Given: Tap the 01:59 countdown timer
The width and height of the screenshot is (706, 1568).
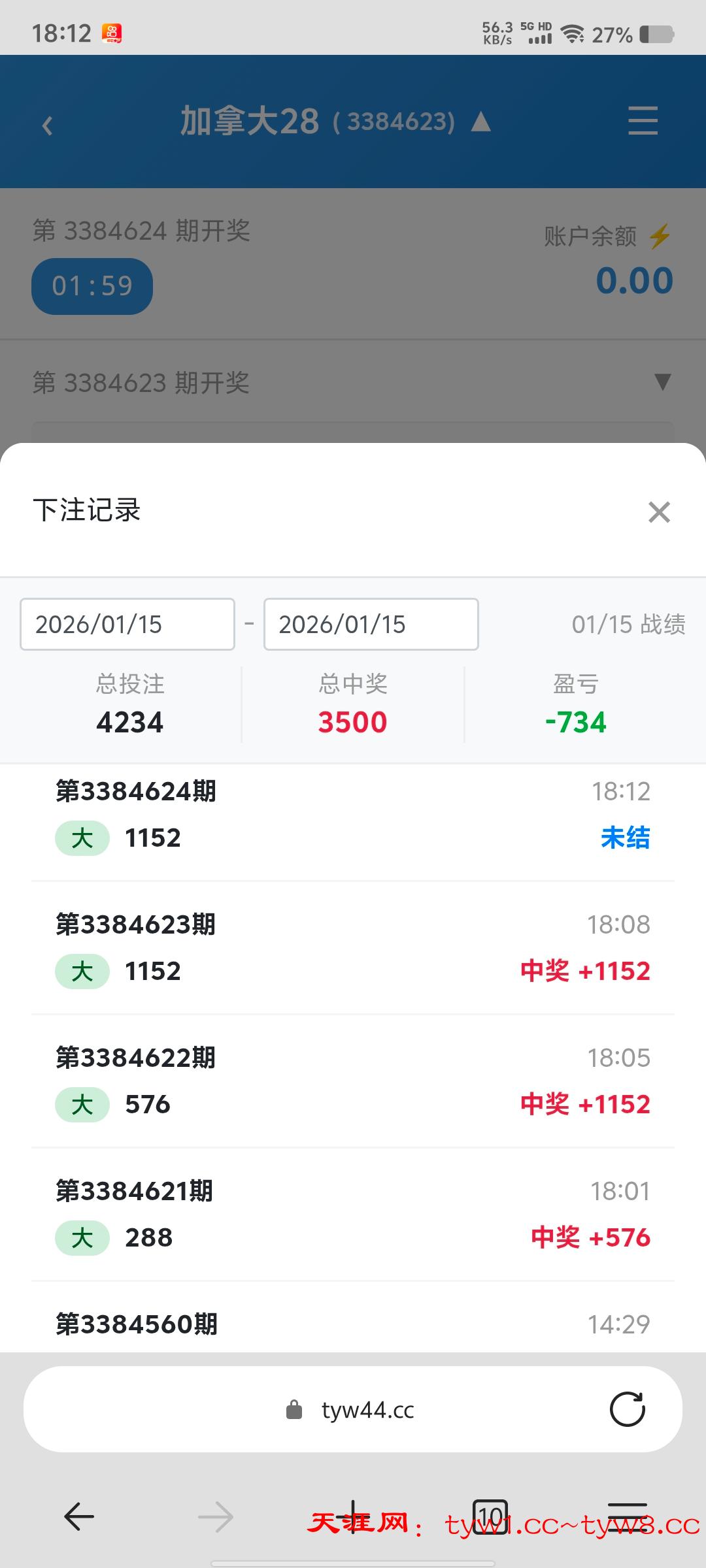Looking at the screenshot, I should point(92,286).
